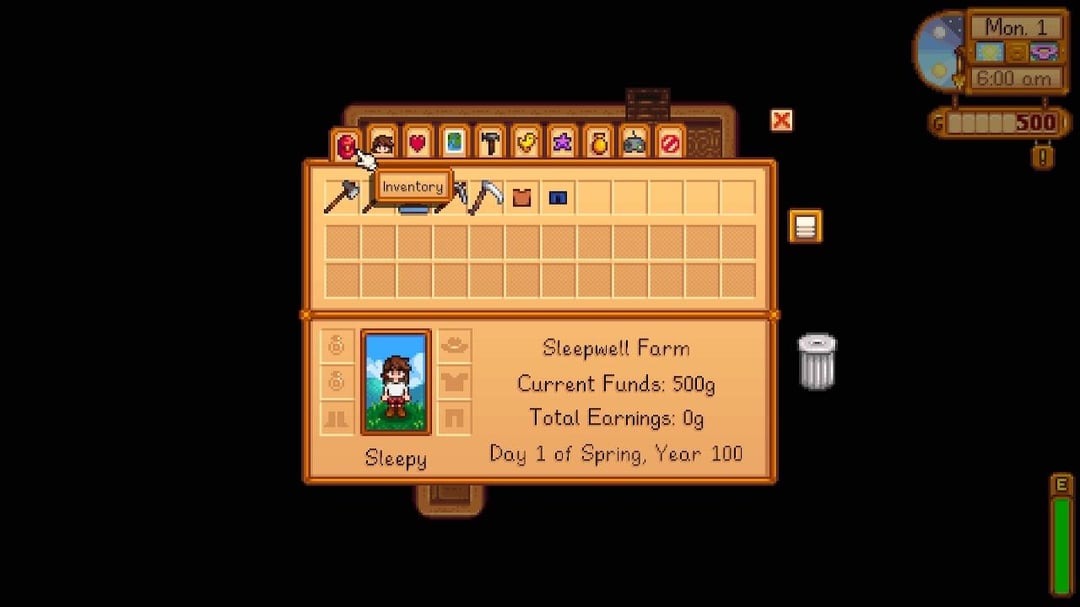Open the Animals tab with yellow chick
The width and height of the screenshot is (1080, 607).
coord(526,143)
